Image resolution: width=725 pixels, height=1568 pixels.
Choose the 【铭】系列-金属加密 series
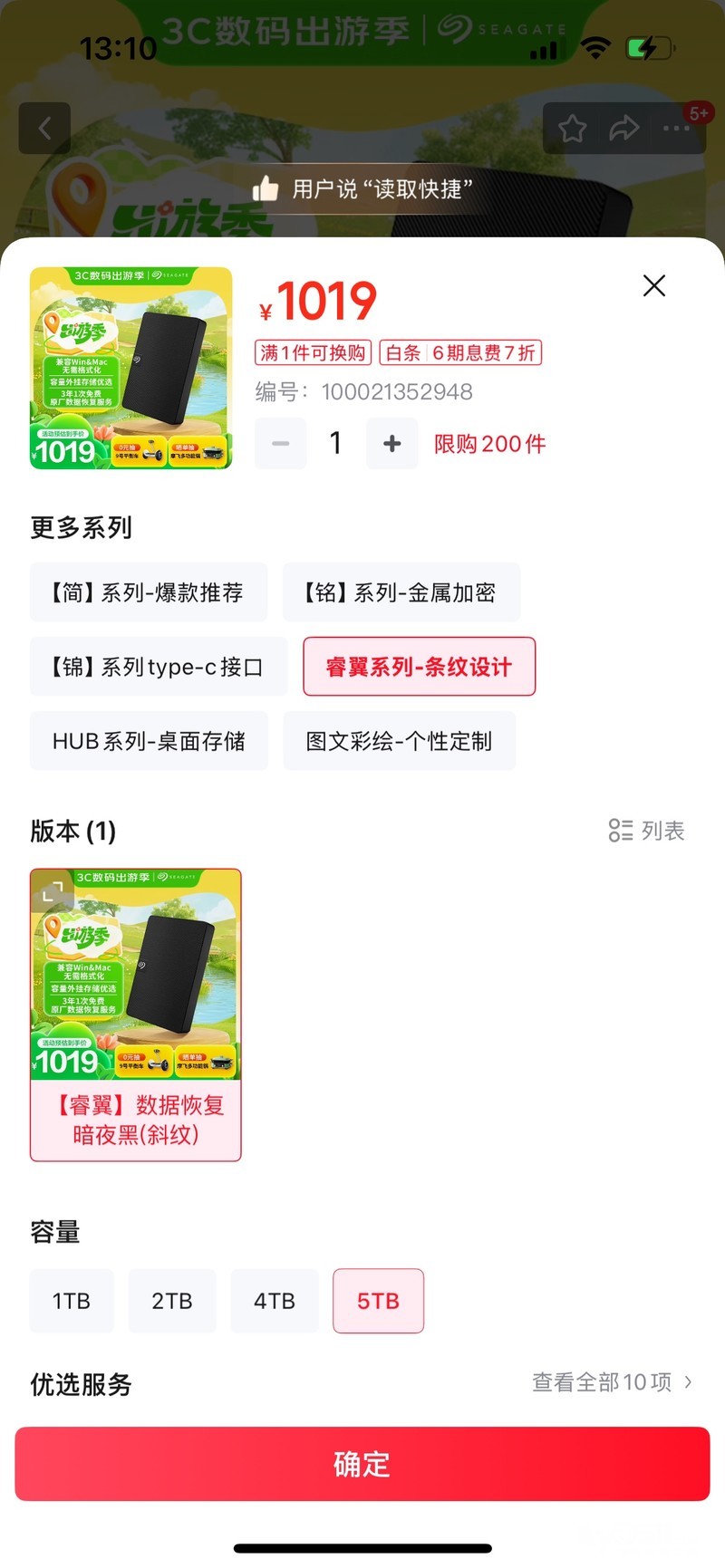[401, 592]
